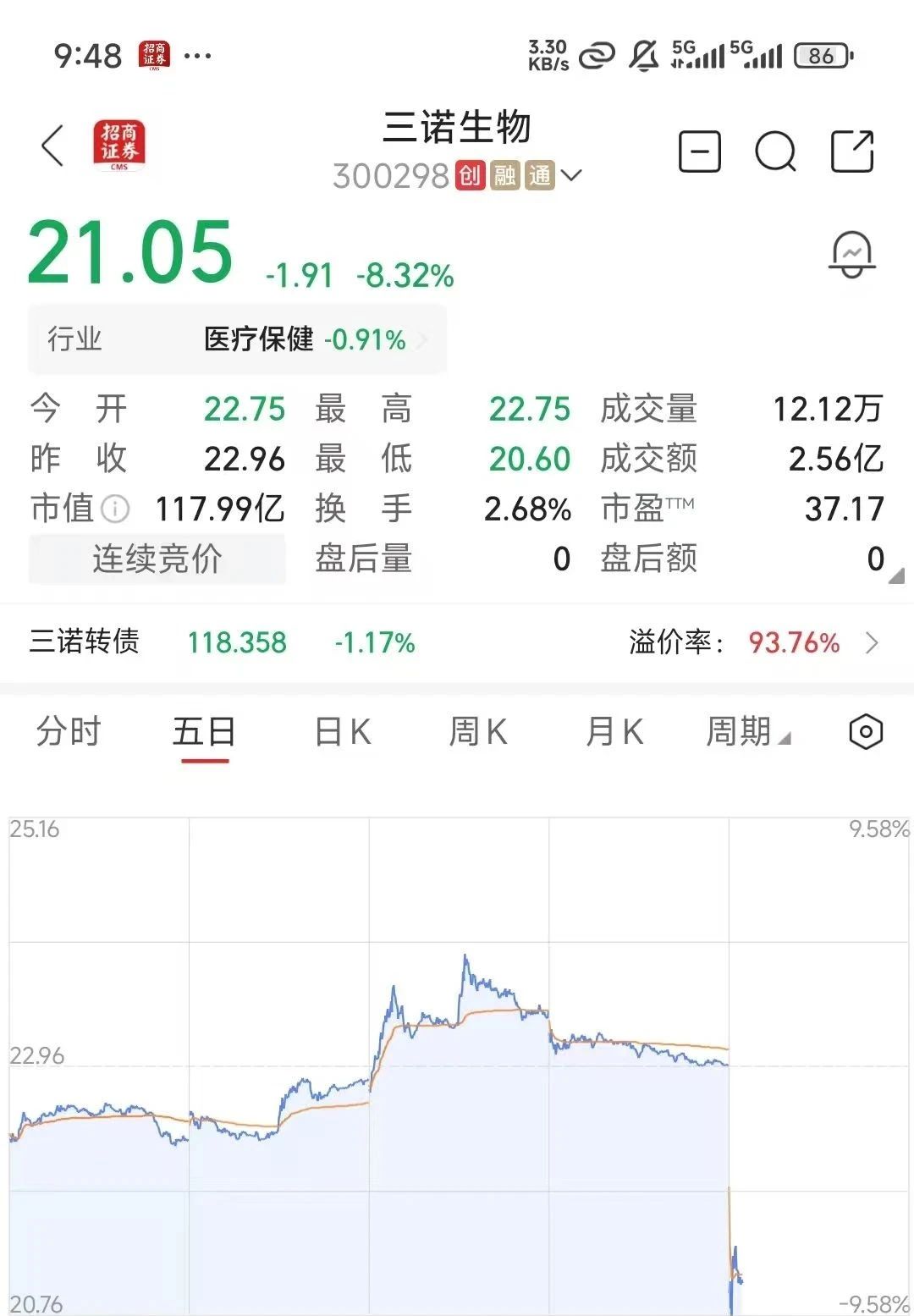This screenshot has height=1316, width=914.
Task: Open 三诺转债 convertible bond details
Action: click(x=457, y=642)
